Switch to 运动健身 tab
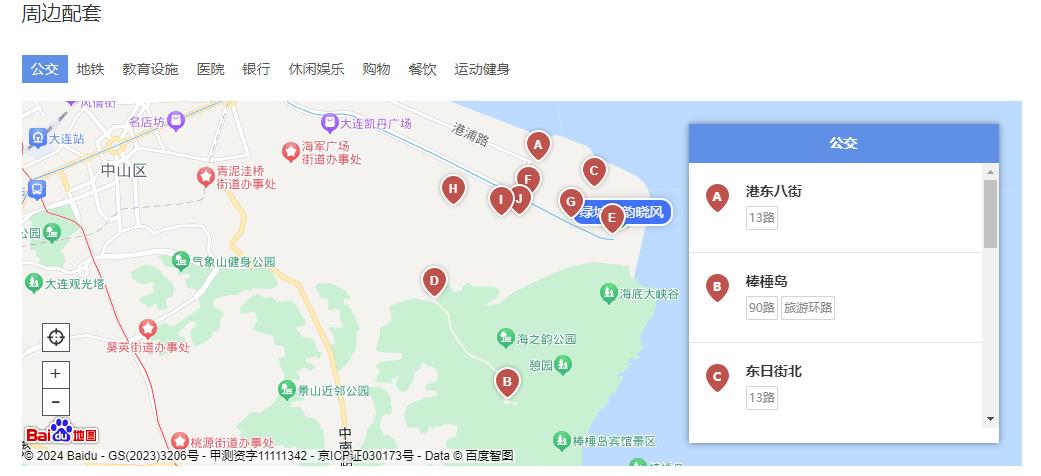The image size is (1041, 476). 482,69
